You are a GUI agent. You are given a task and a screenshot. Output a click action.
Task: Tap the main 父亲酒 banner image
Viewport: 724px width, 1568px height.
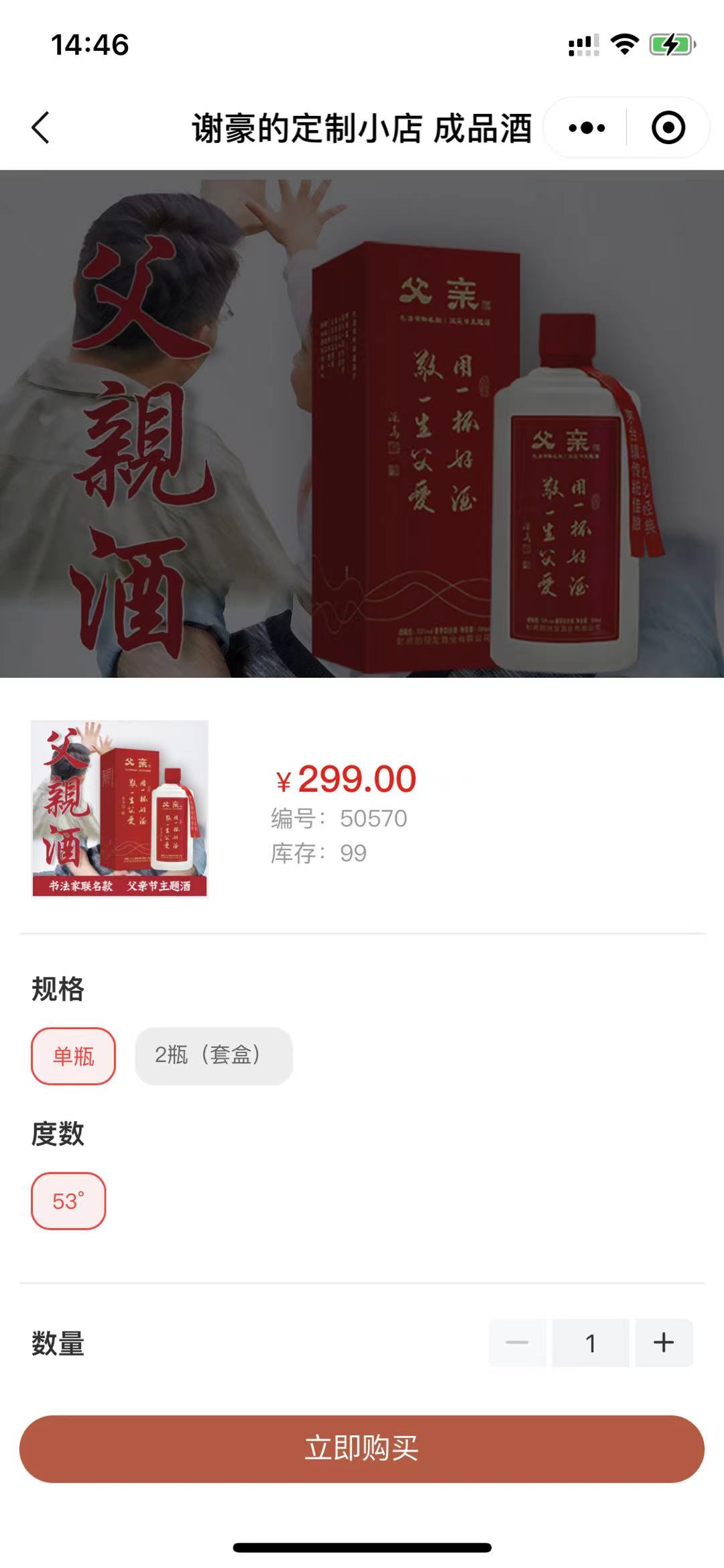click(362, 422)
